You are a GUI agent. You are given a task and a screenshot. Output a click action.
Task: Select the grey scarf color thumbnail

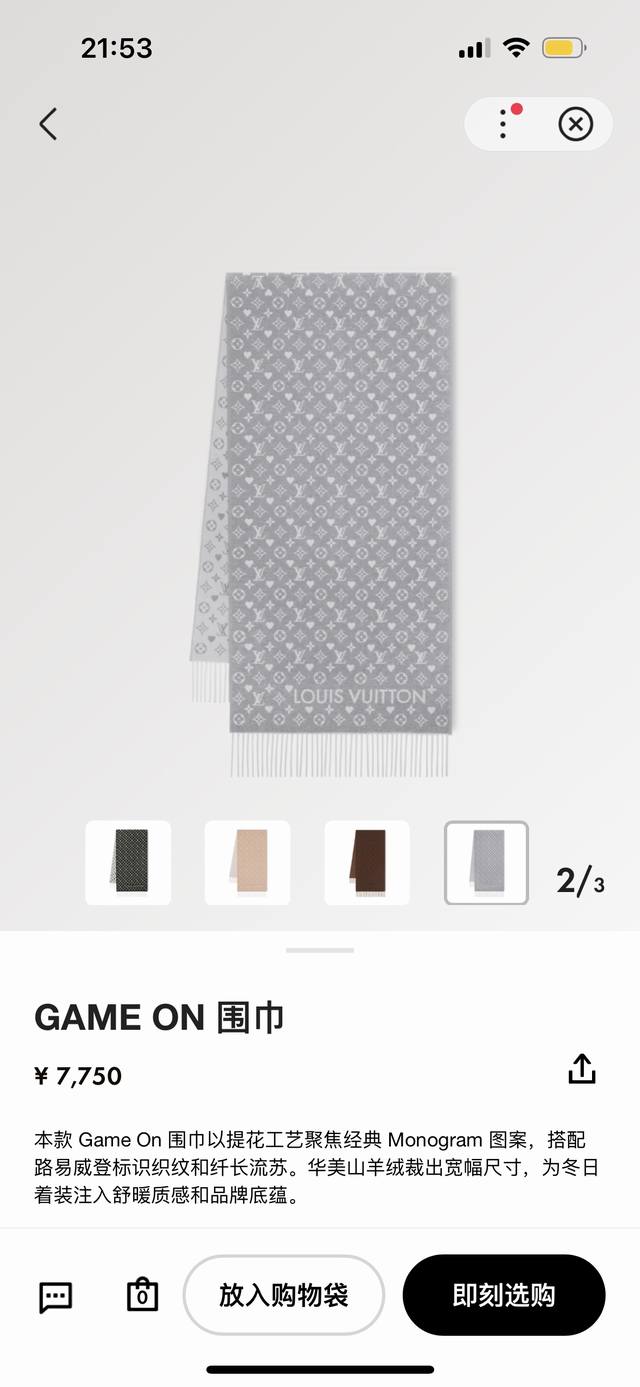click(x=486, y=862)
